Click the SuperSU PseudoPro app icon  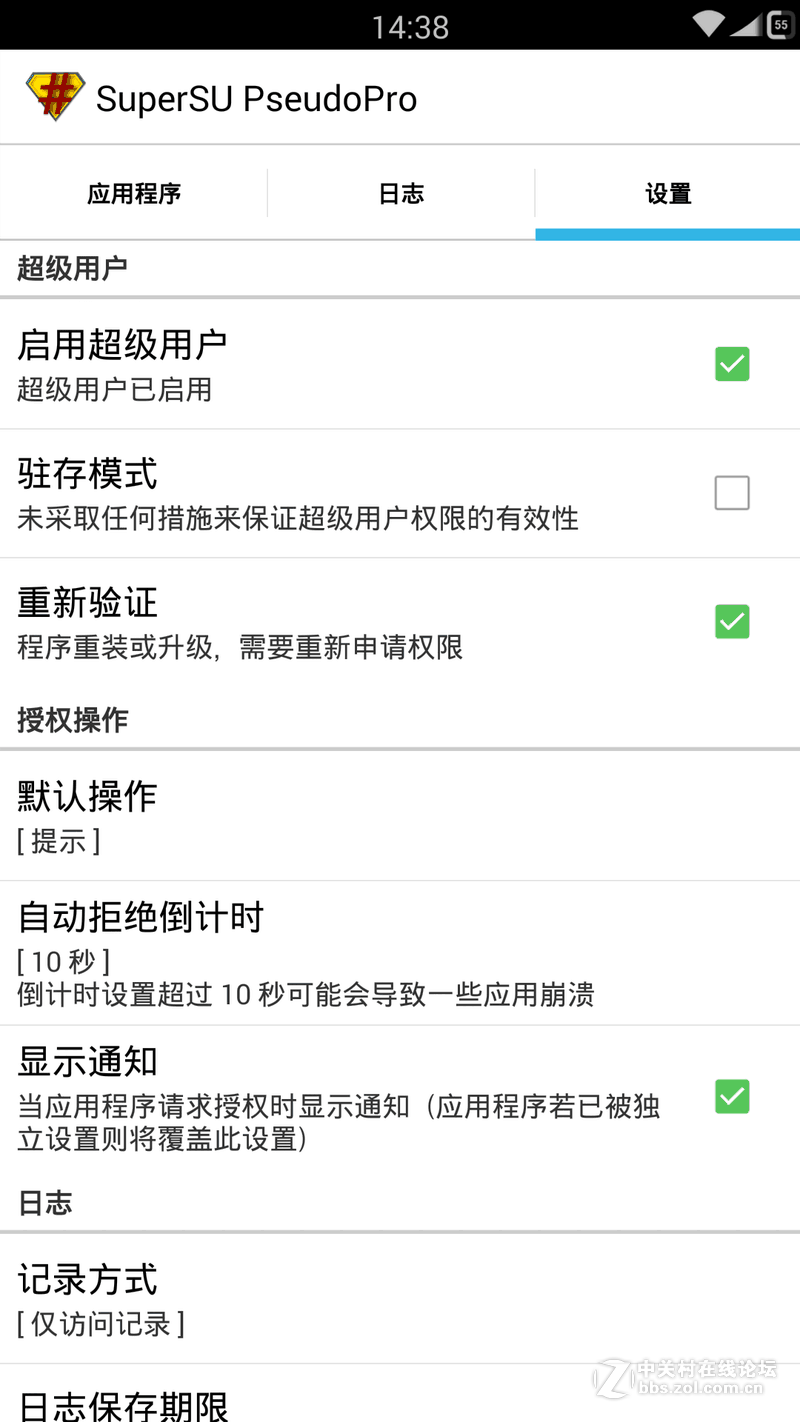(54, 97)
